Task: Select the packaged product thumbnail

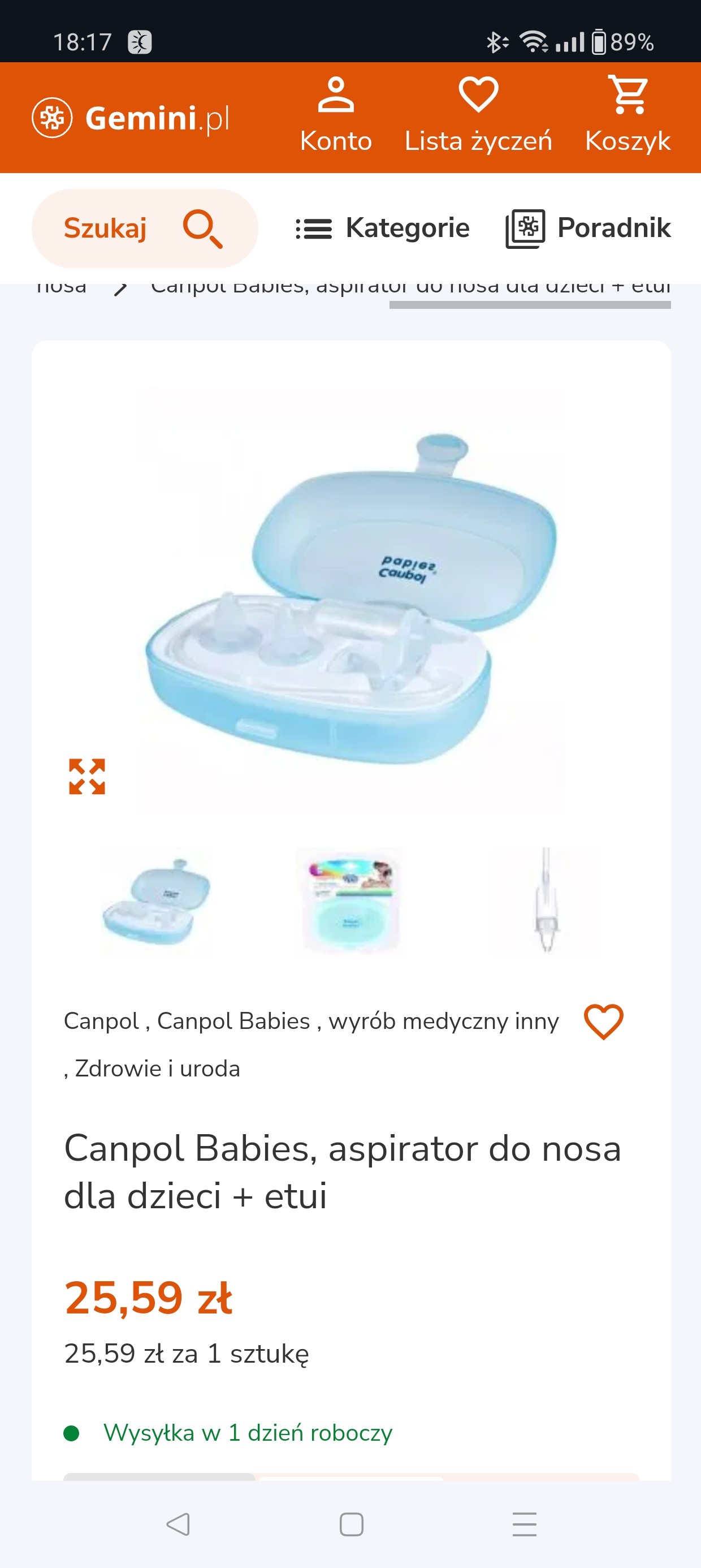Action: (350, 902)
